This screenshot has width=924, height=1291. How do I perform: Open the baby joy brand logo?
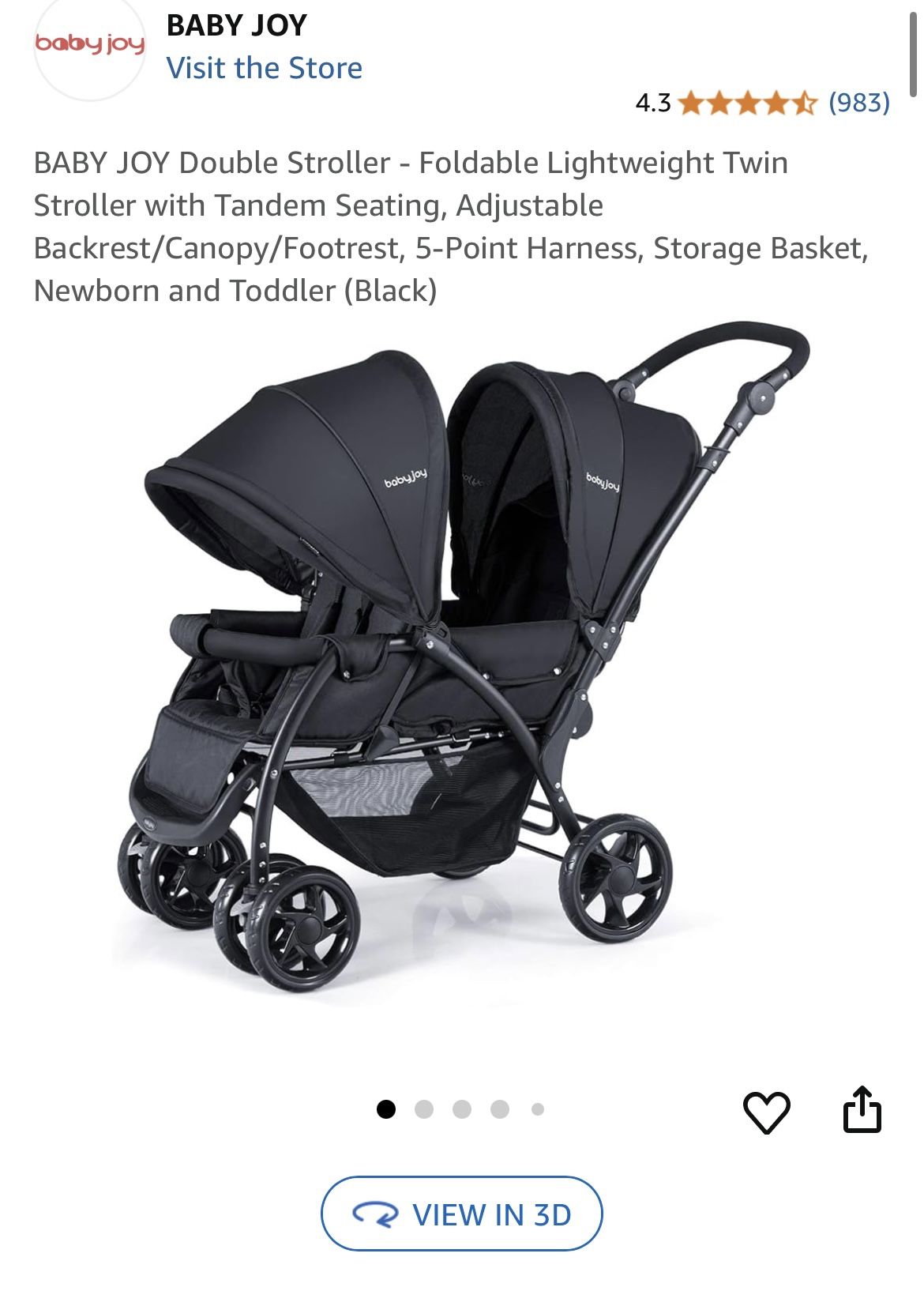click(x=90, y=46)
